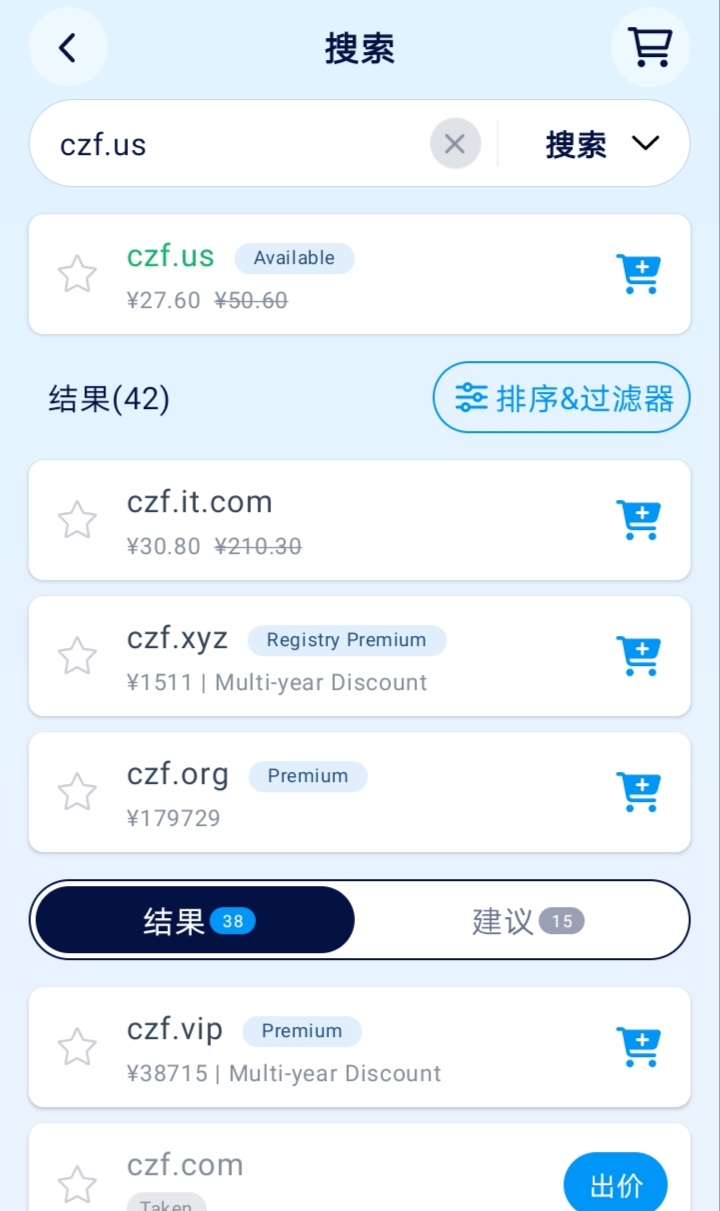Favorite czf.xyz with its star
Viewport: 720px width, 1211px height.
click(x=77, y=656)
